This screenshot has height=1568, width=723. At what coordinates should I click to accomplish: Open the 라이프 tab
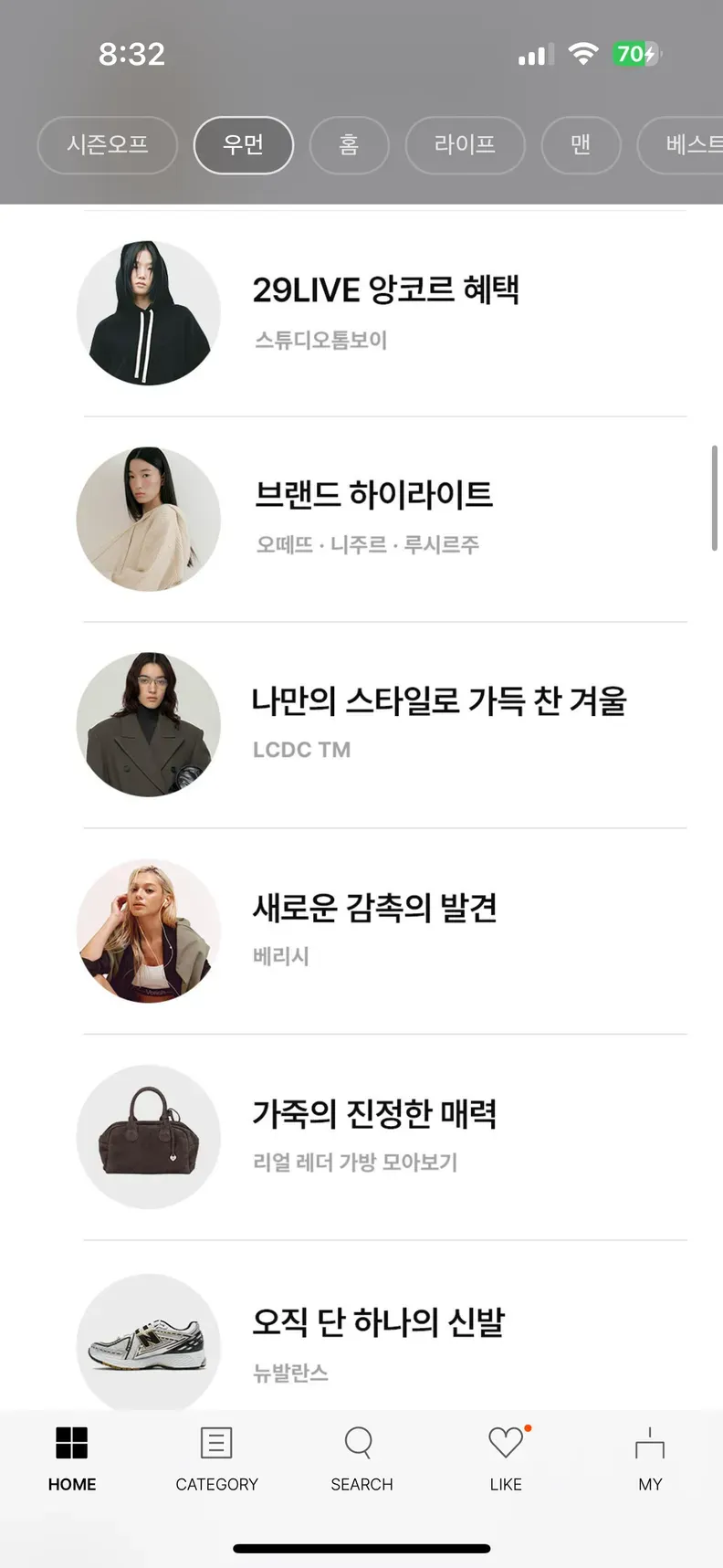(x=465, y=145)
